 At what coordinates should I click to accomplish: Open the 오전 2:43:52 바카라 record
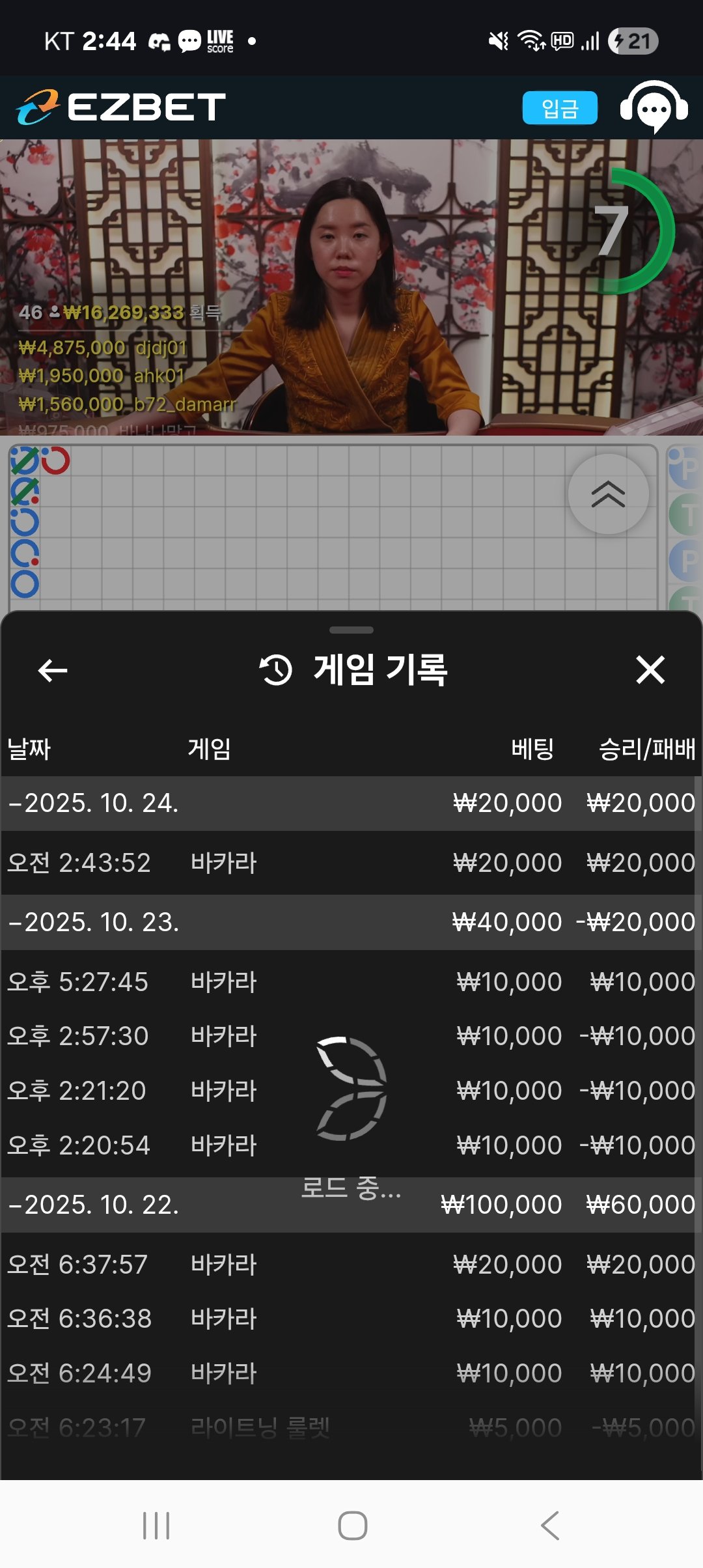click(x=351, y=863)
